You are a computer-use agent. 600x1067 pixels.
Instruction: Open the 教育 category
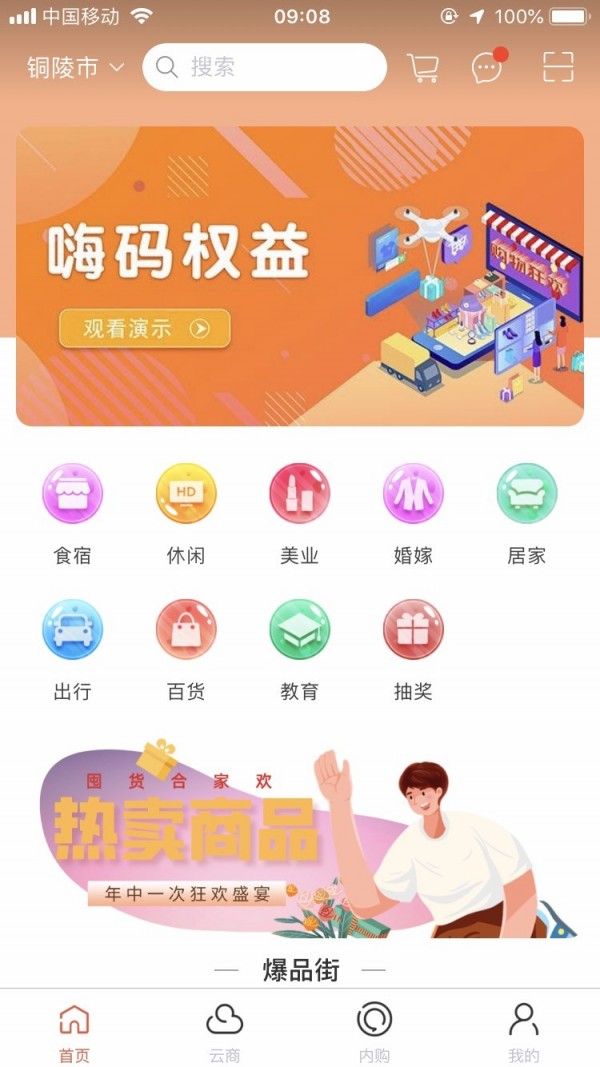coord(299,651)
